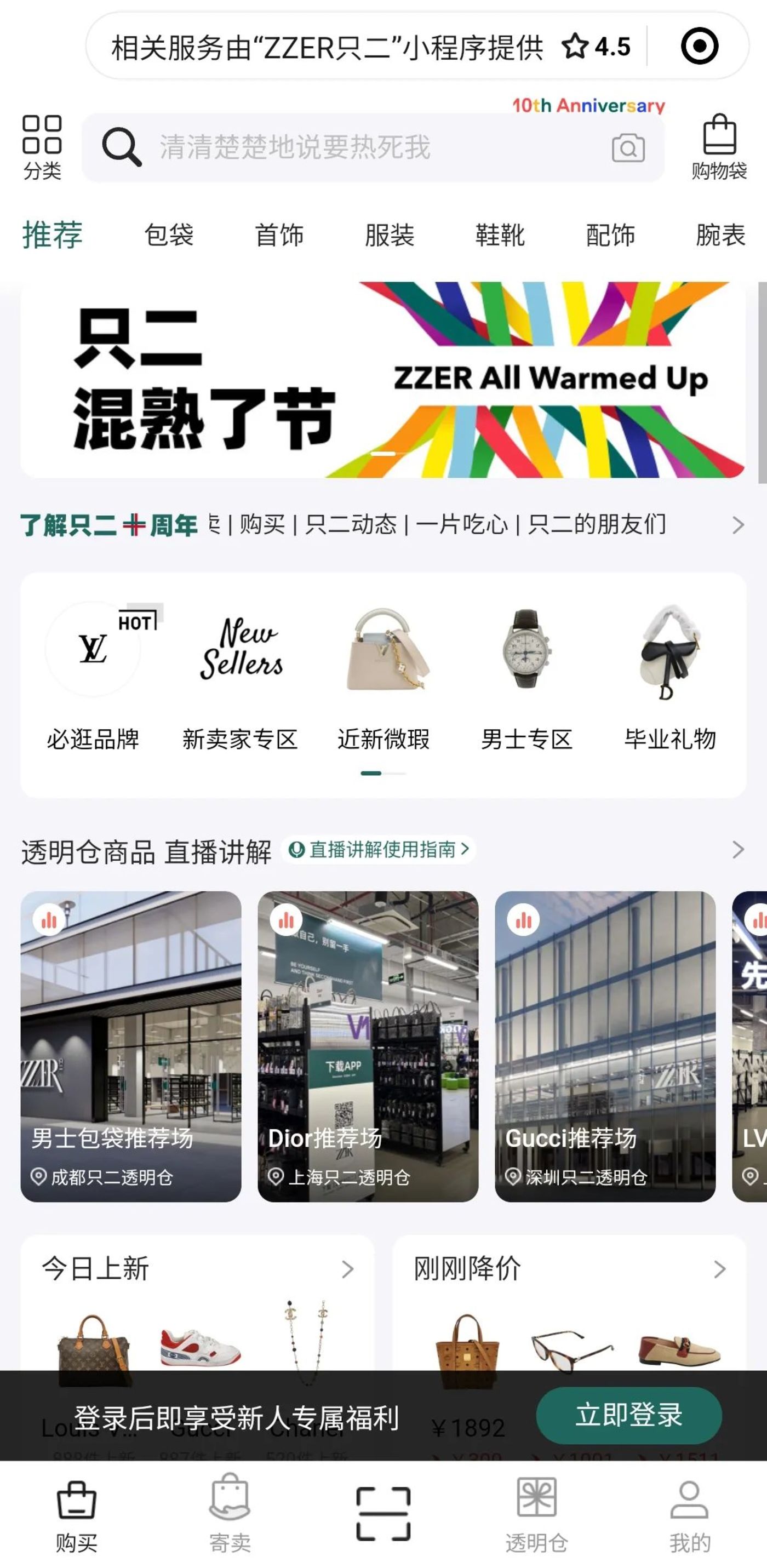Switch to the 首饰 tab
The width and height of the screenshot is (767, 1568).
(279, 235)
